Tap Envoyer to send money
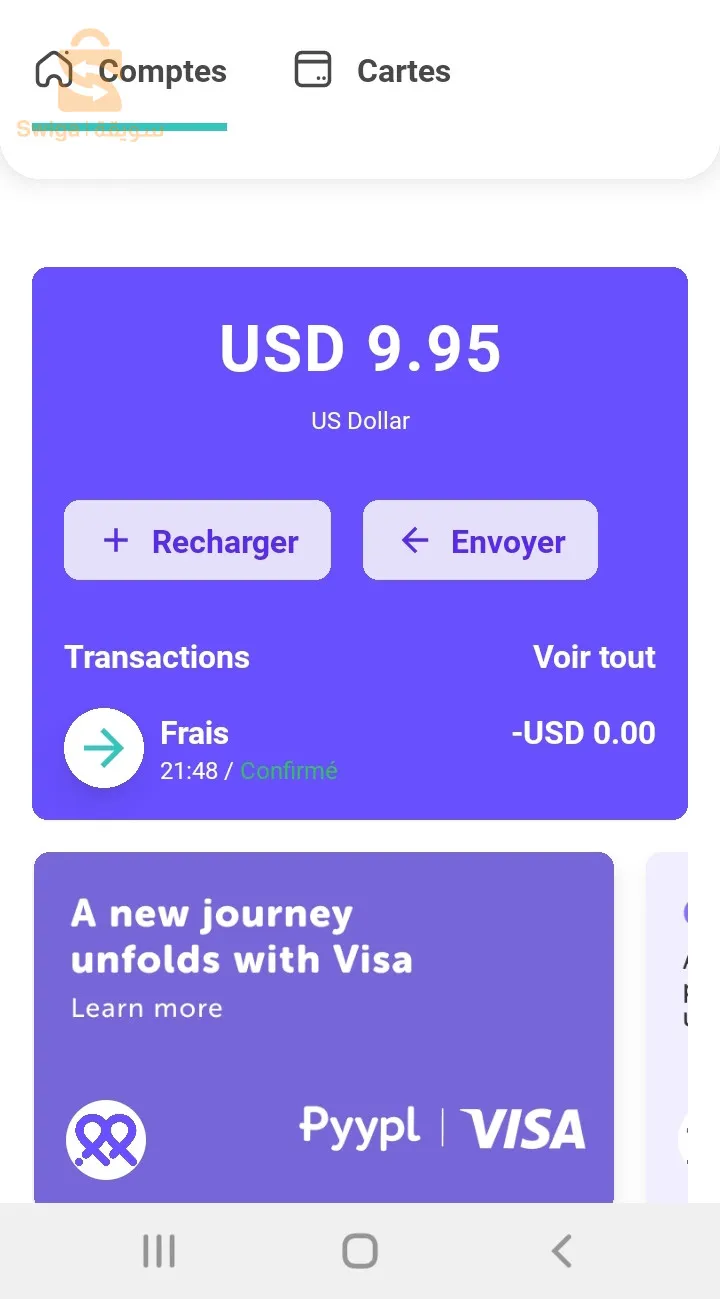 [480, 541]
